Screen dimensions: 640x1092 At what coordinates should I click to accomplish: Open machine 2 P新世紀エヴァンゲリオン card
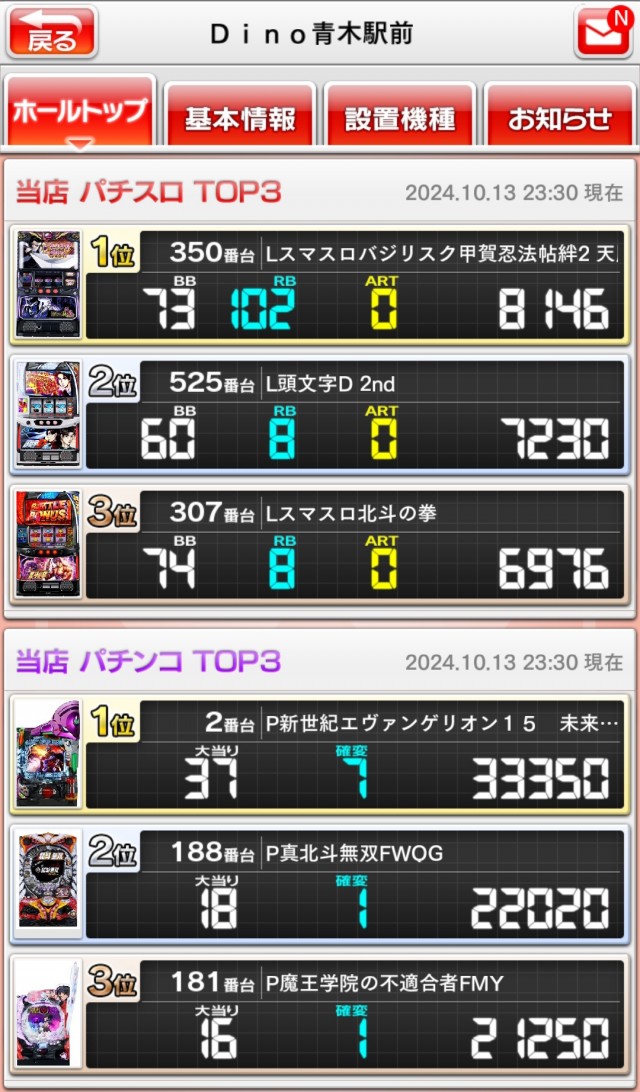point(320,752)
